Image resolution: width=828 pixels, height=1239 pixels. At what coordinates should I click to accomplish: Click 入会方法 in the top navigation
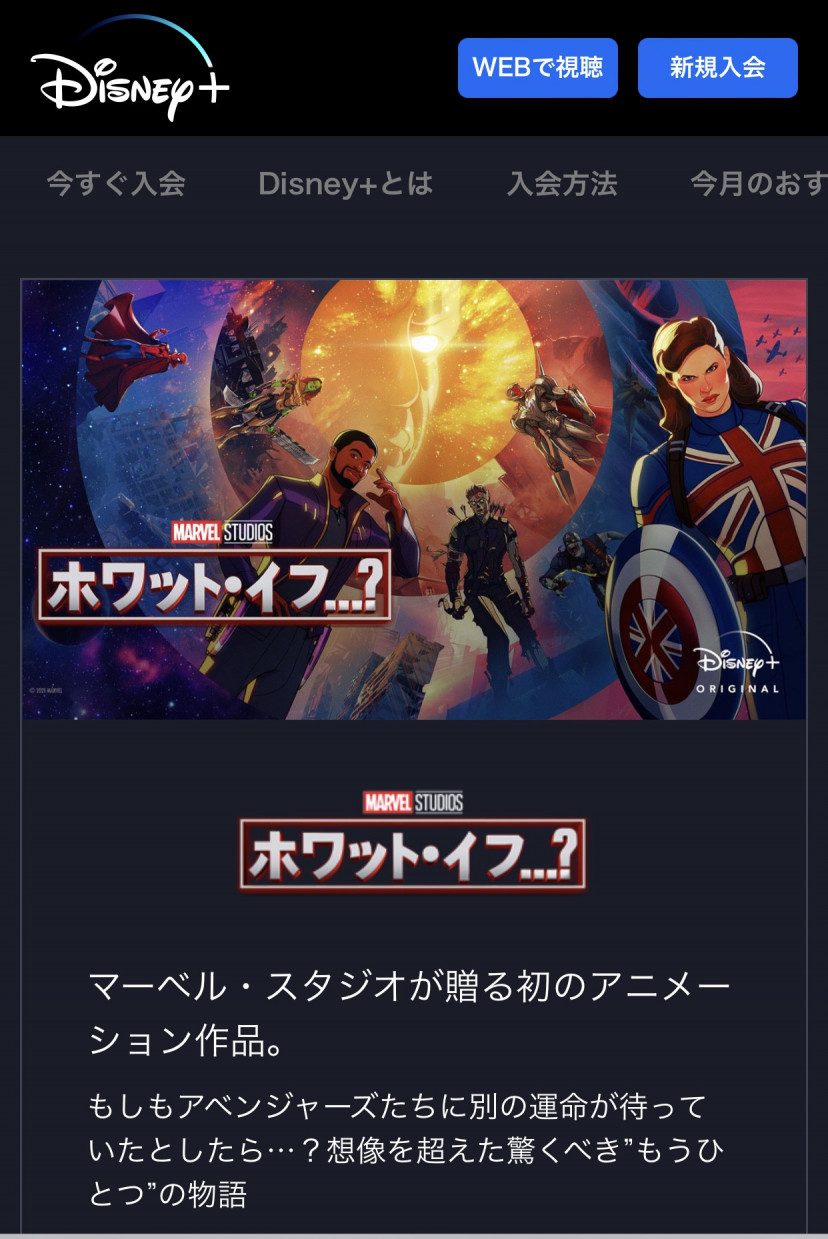[563, 184]
